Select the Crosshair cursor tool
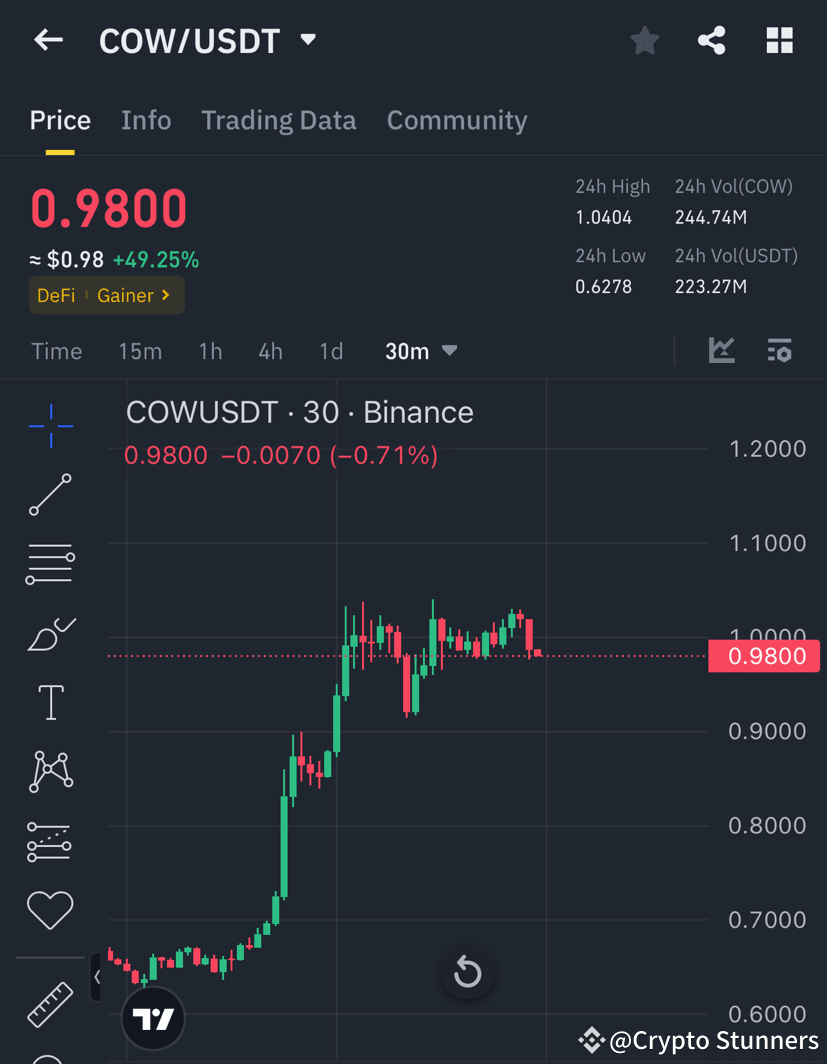Image resolution: width=827 pixels, height=1064 pixels. (50, 425)
